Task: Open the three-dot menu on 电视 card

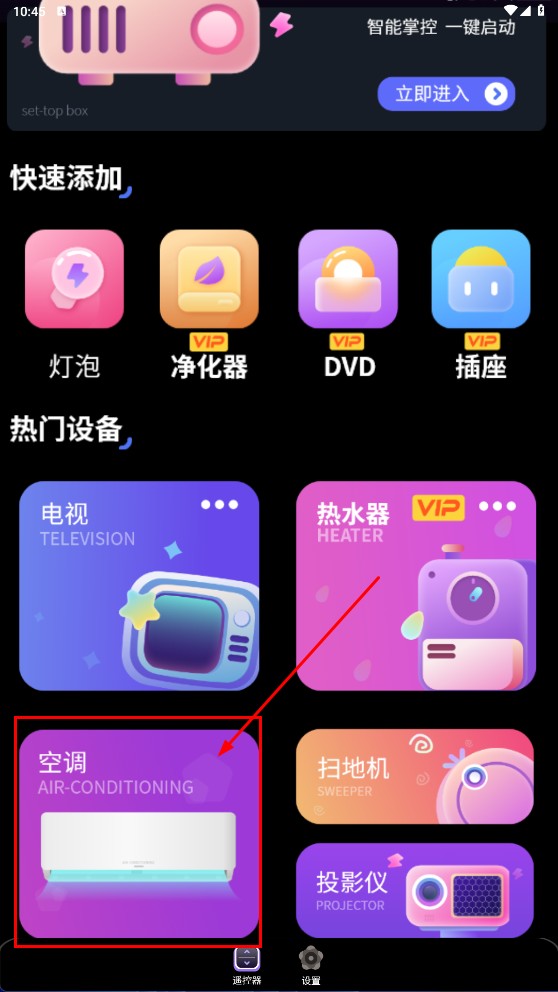Action: [x=220, y=504]
